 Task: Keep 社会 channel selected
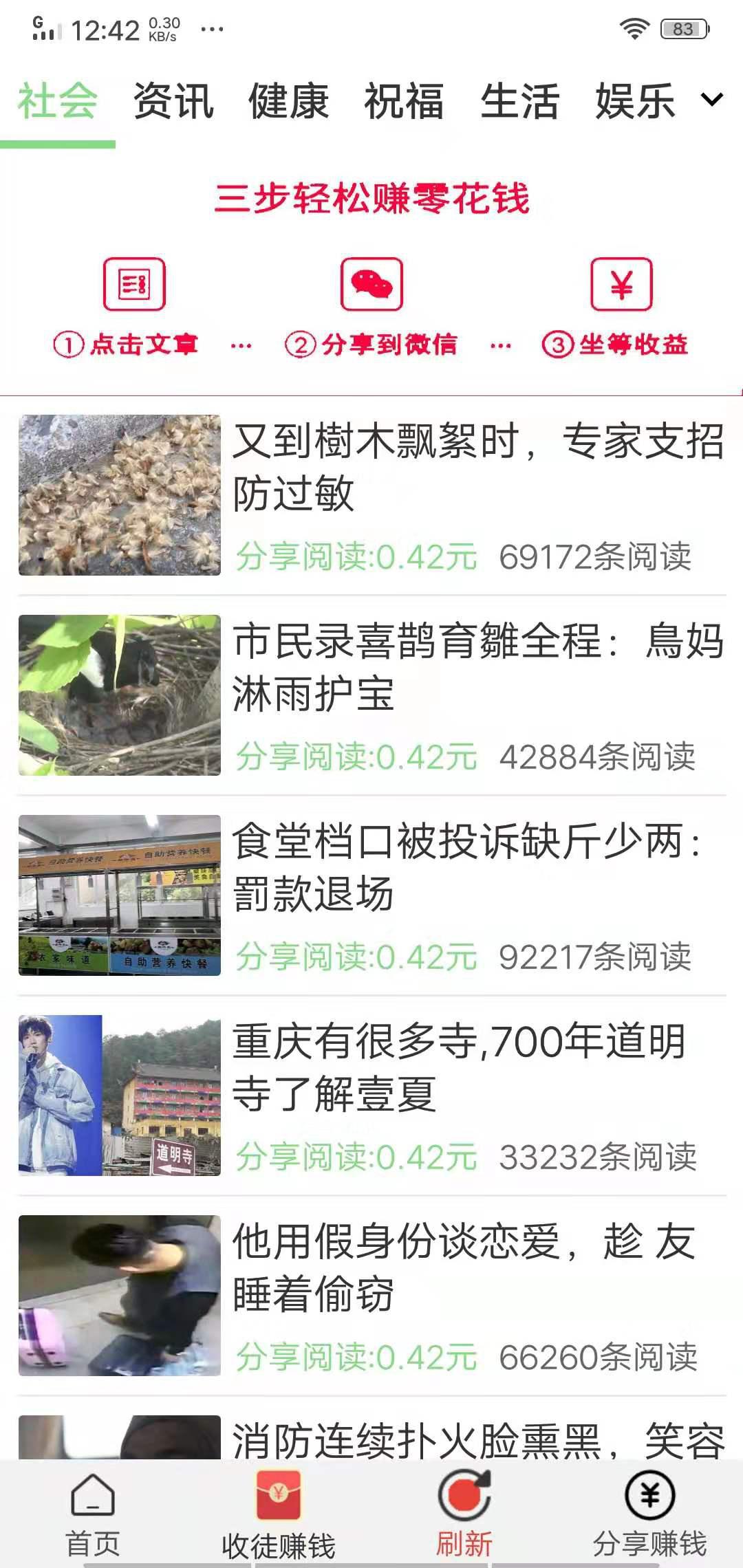coord(57,102)
